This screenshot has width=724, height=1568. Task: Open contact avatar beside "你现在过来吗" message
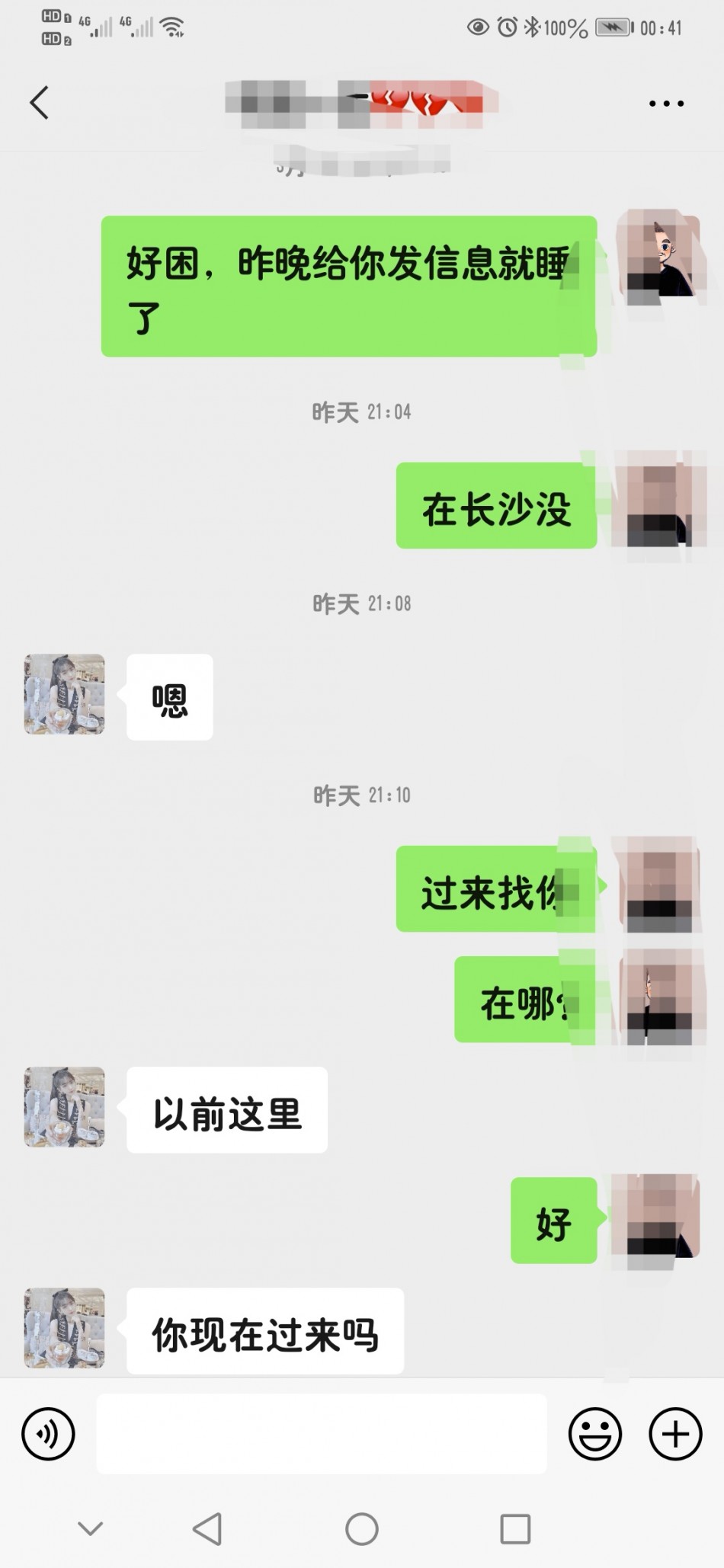[65, 1328]
